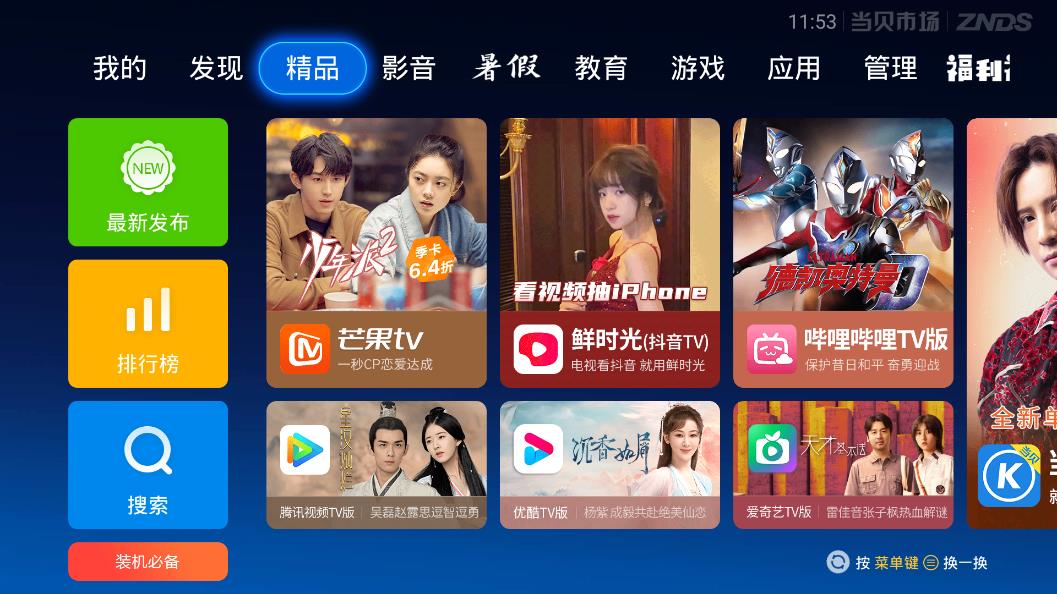Viewport: 1057px width, 594px height.
Task: Open the 爱奇艺TV版 card
Action: (843, 465)
